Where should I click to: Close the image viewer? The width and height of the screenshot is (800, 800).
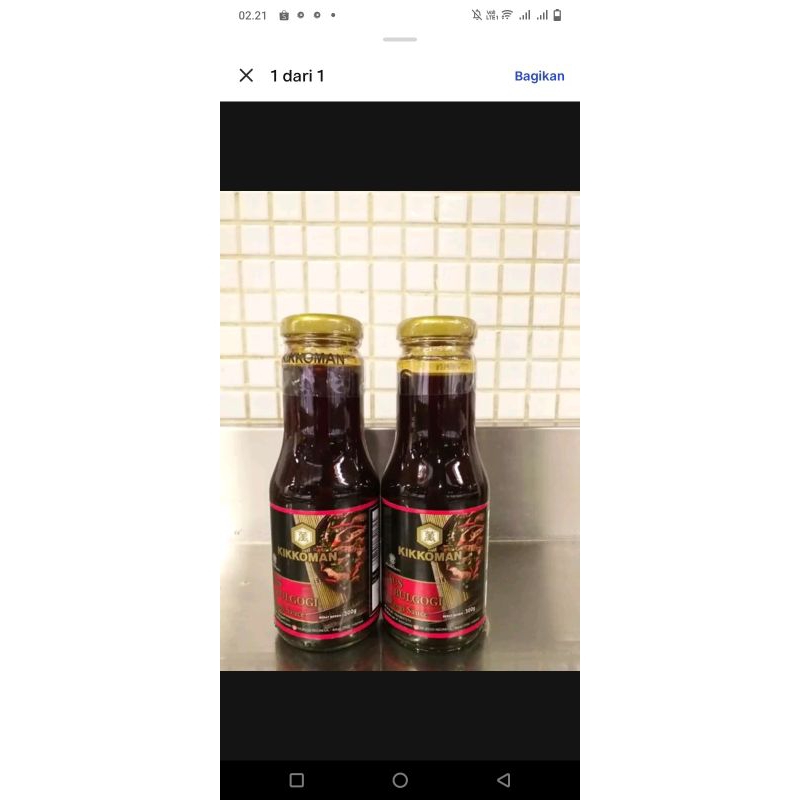[x=246, y=76]
